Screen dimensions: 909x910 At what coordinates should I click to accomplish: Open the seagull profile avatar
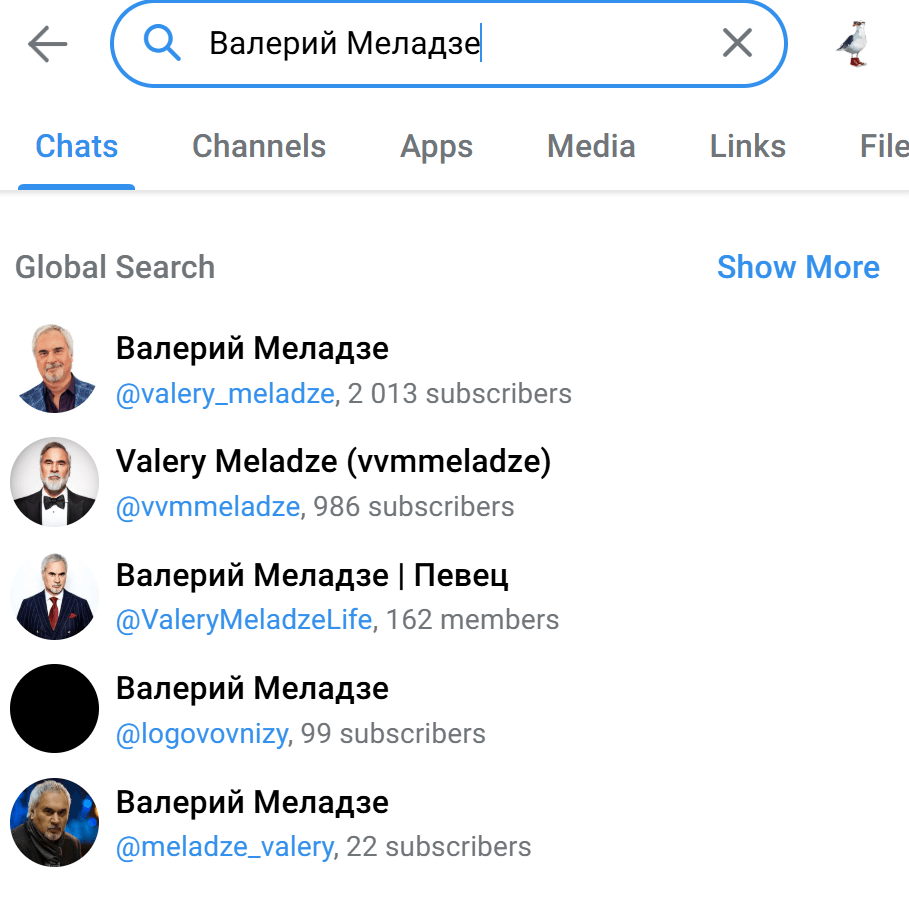coord(853,44)
